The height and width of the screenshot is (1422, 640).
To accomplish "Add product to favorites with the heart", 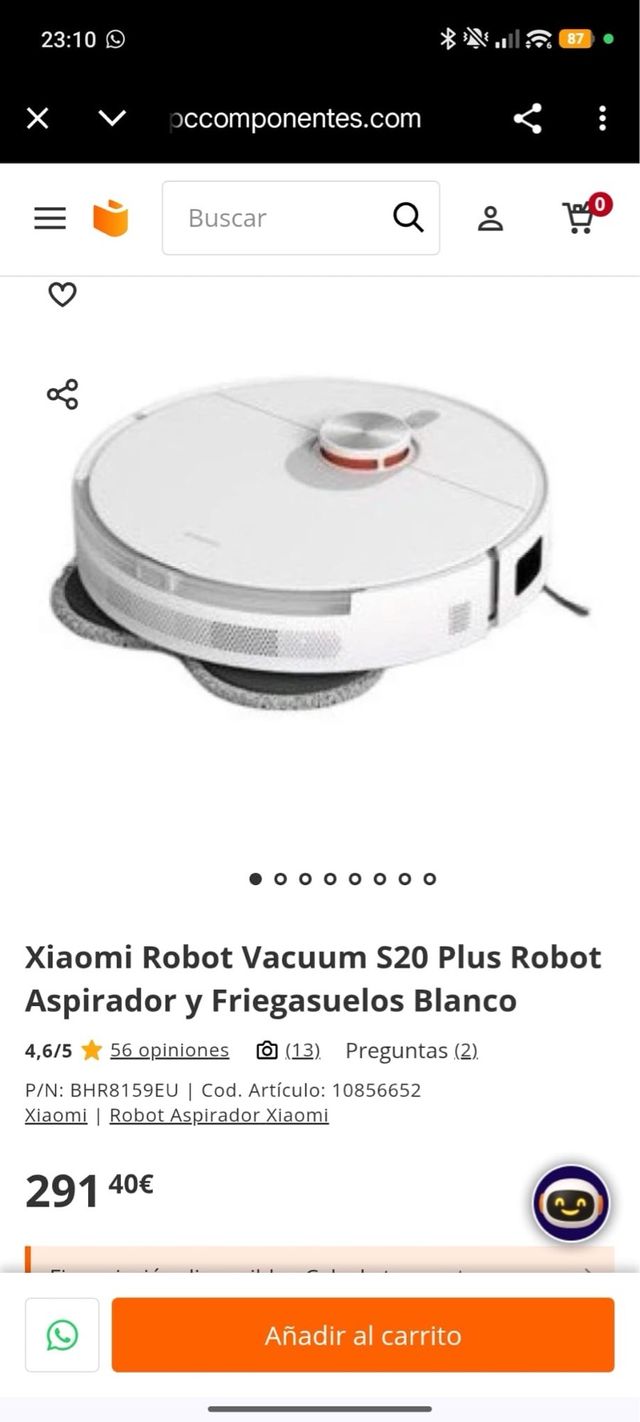I will (62, 295).
